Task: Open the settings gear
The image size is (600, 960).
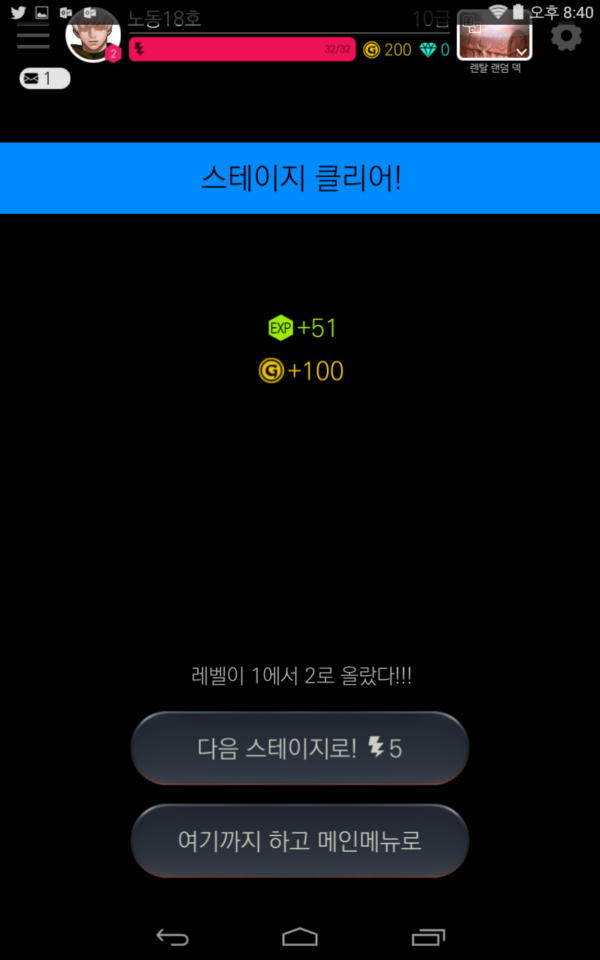Action: pyautogui.click(x=566, y=37)
